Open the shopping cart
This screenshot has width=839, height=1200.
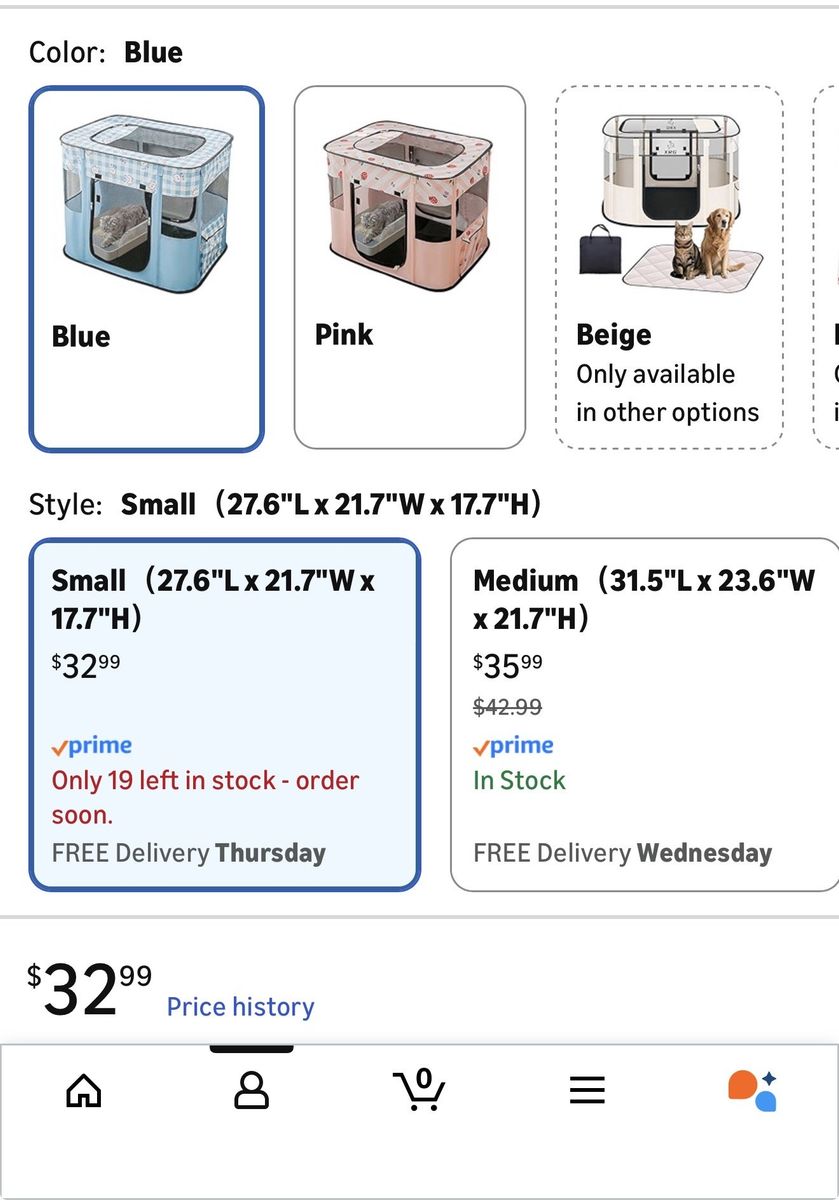pos(419,1090)
